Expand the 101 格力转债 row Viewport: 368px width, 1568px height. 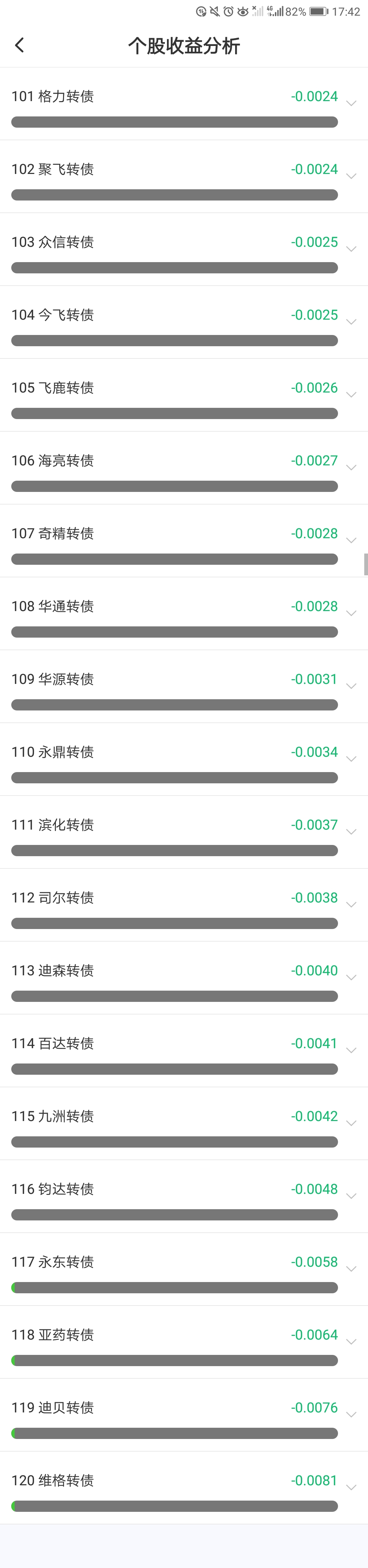[351, 103]
